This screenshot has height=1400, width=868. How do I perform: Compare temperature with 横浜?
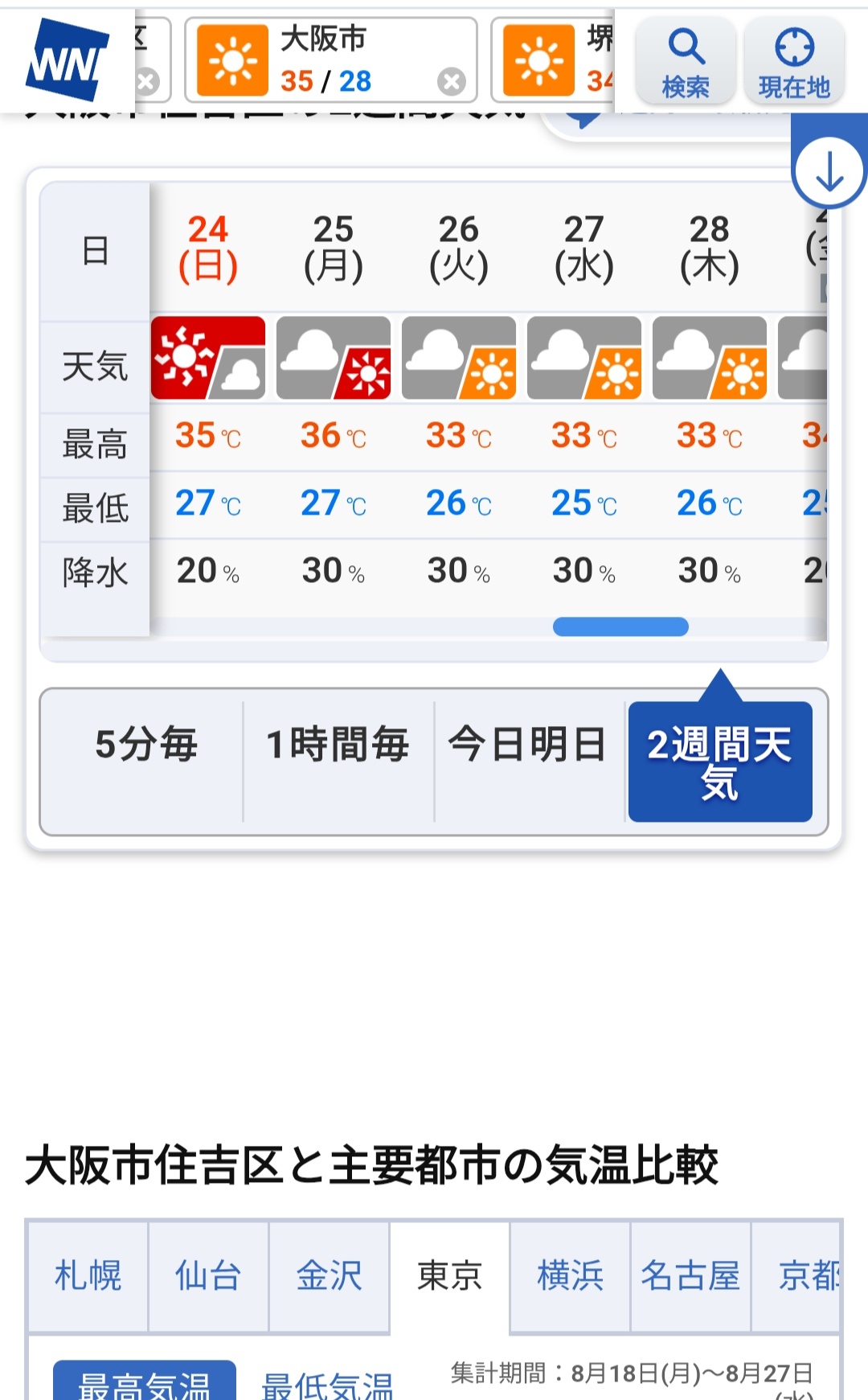(x=571, y=1276)
